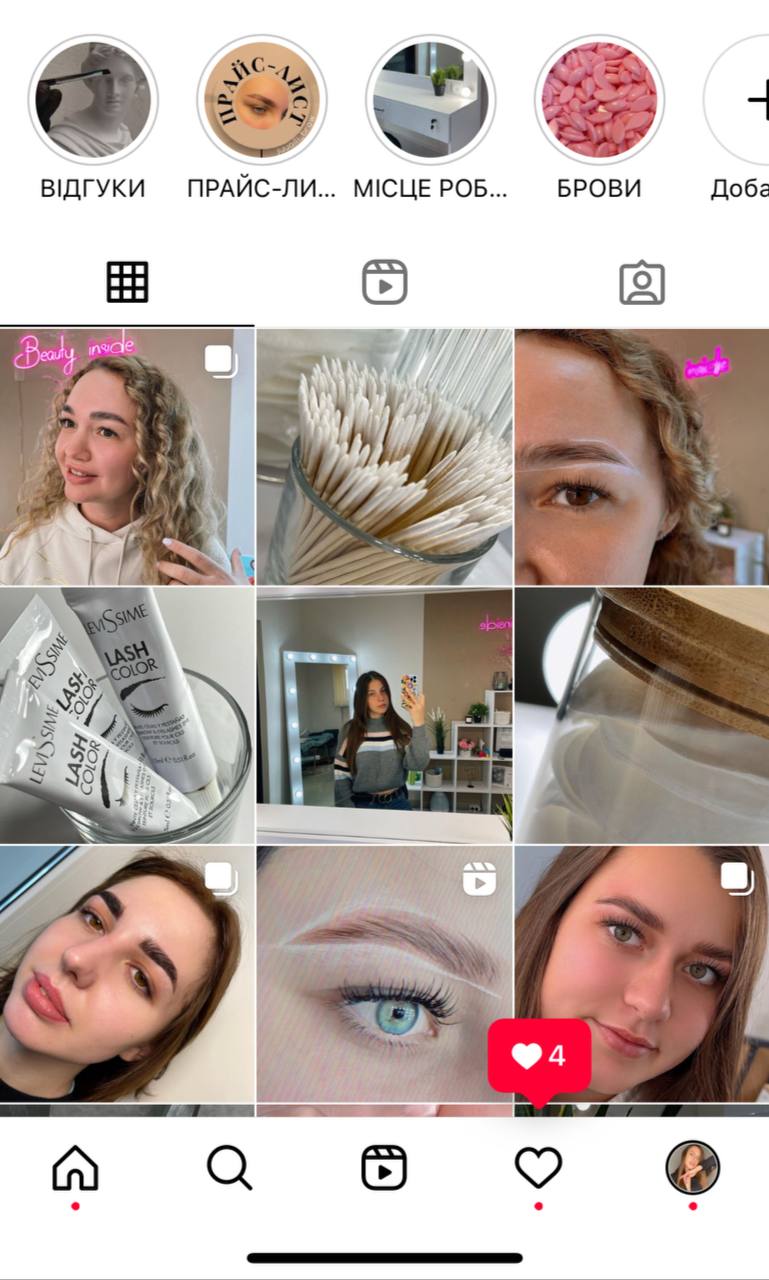
Task: Show the tagged photos tab
Action: click(x=642, y=282)
